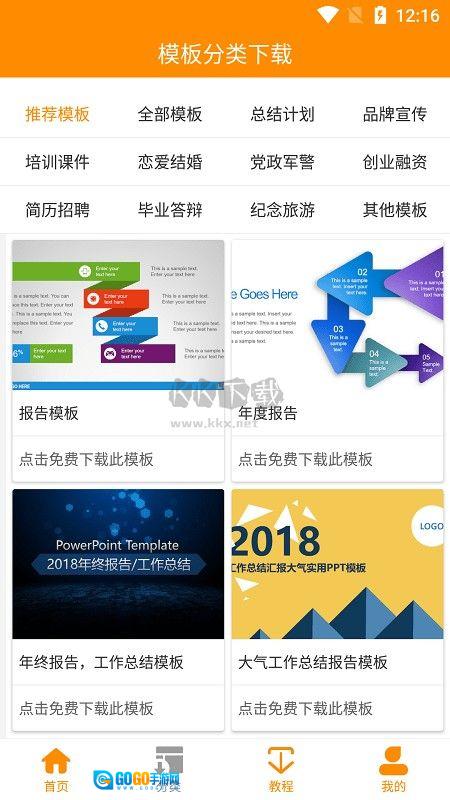Tap 点击免费下载此模板 under 年度报告
Viewport: 450px width, 800px height.
305,459
